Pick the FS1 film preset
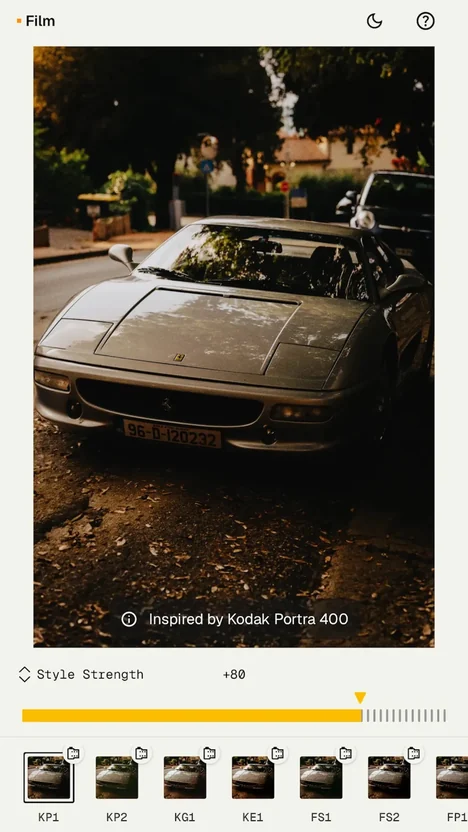The image size is (468, 832). click(321, 777)
